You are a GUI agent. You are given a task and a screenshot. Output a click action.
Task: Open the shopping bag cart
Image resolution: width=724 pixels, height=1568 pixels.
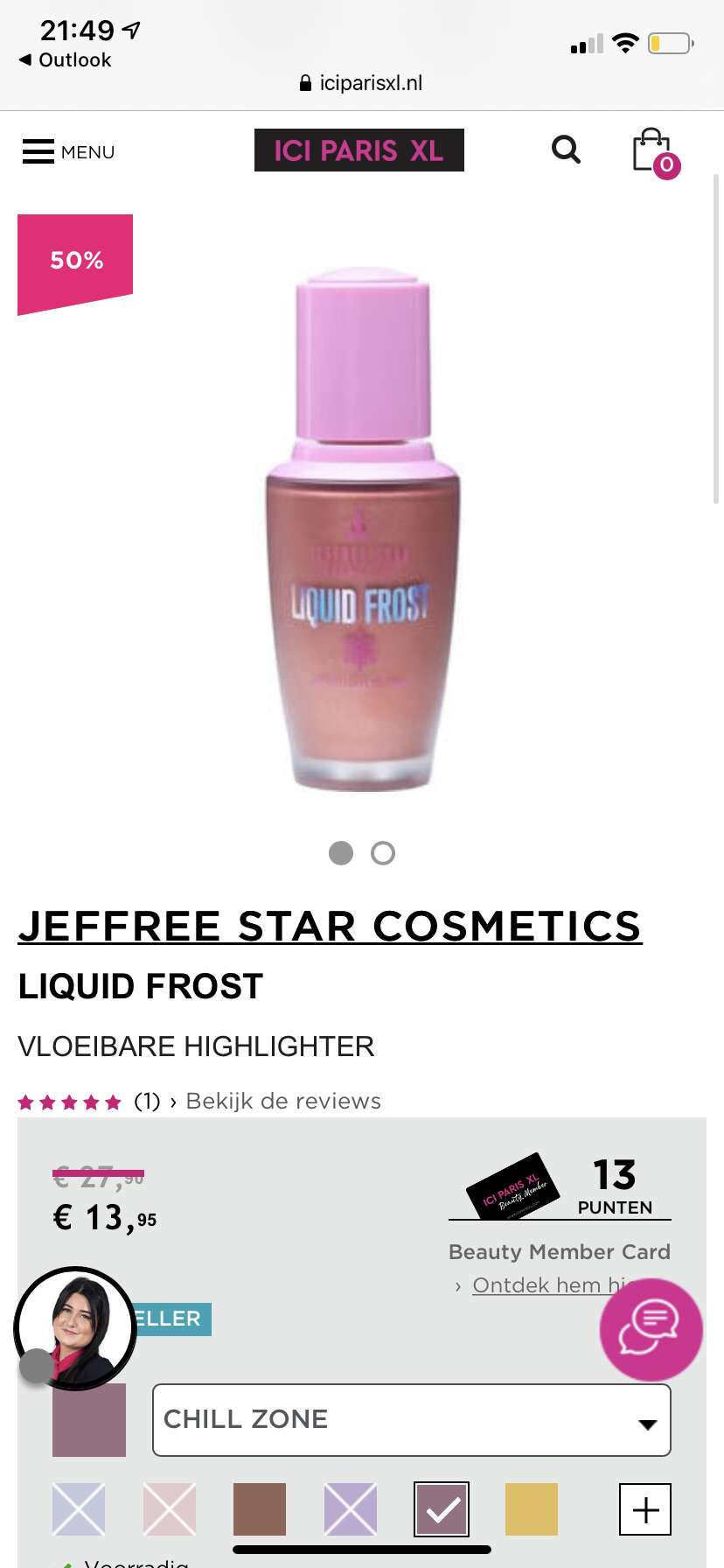click(656, 152)
